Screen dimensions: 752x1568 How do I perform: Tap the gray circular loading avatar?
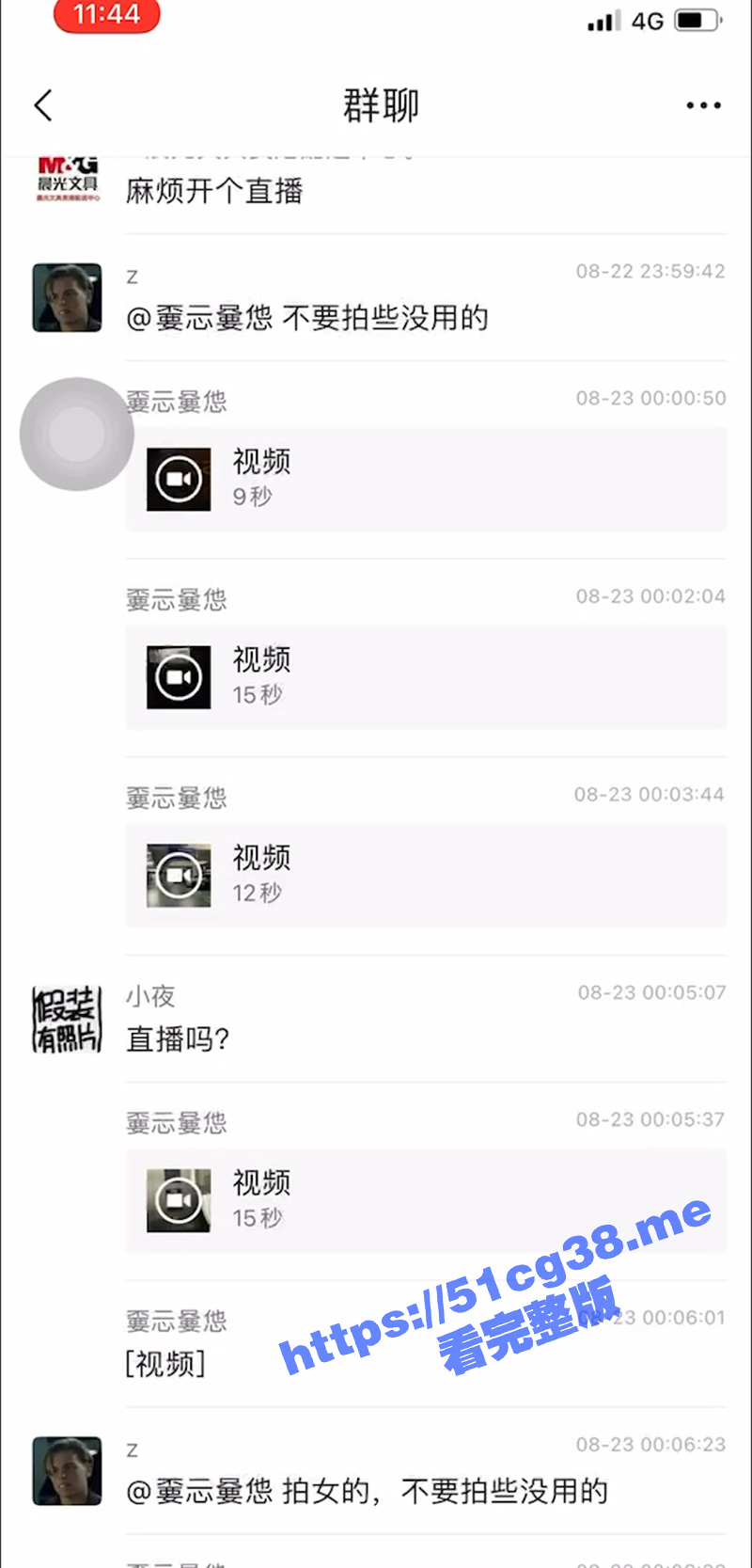point(76,433)
